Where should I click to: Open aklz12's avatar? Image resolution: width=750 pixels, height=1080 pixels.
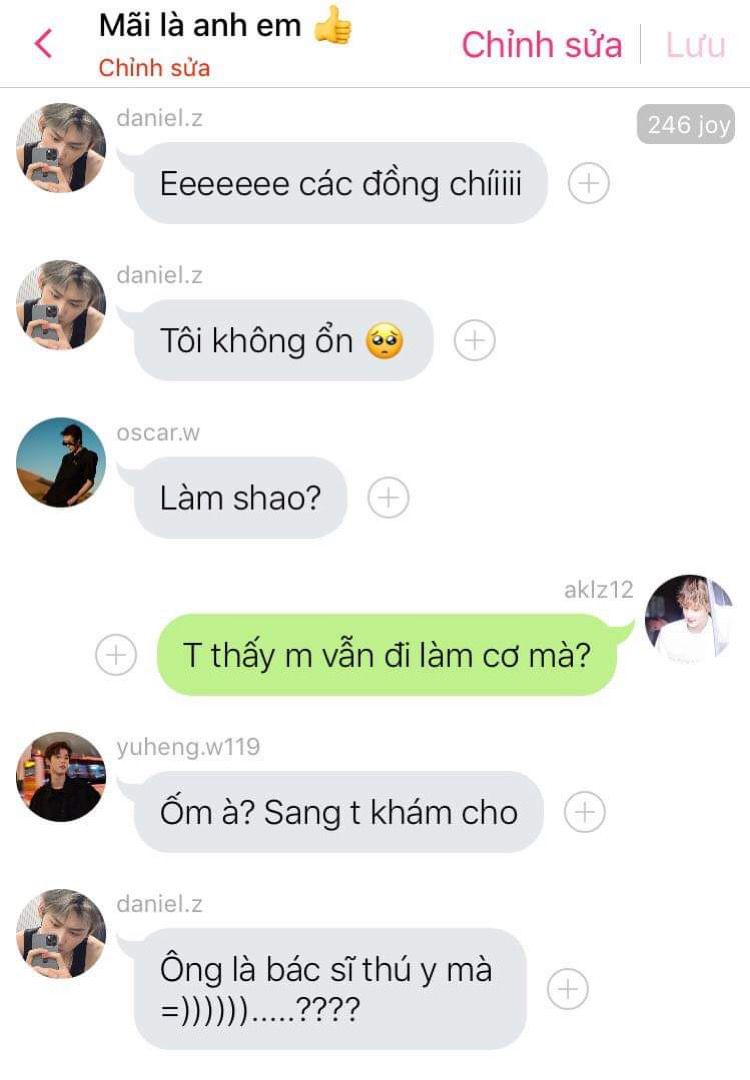coord(689,619)
